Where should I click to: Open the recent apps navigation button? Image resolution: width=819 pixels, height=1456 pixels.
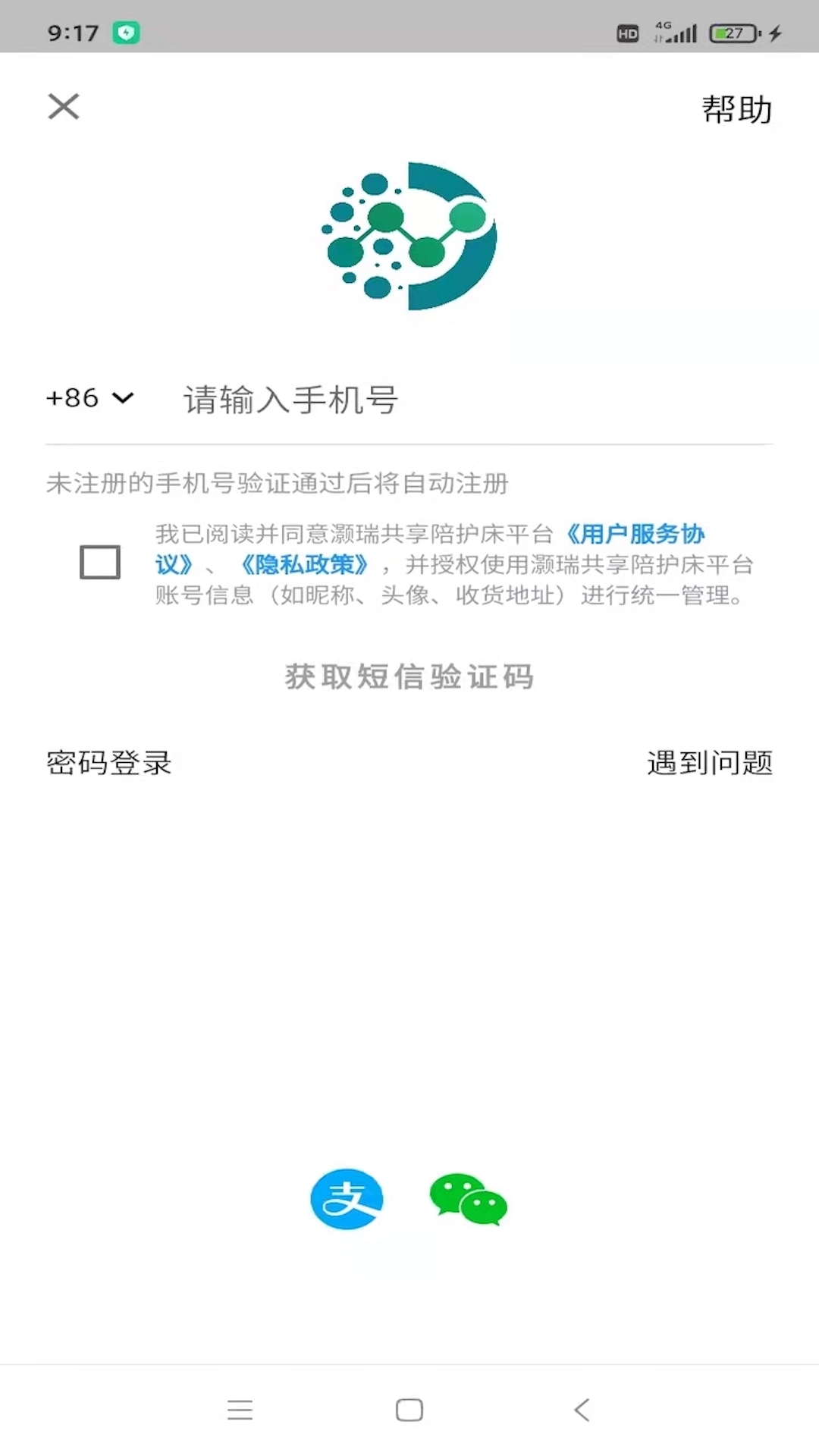pos(240,1410)
